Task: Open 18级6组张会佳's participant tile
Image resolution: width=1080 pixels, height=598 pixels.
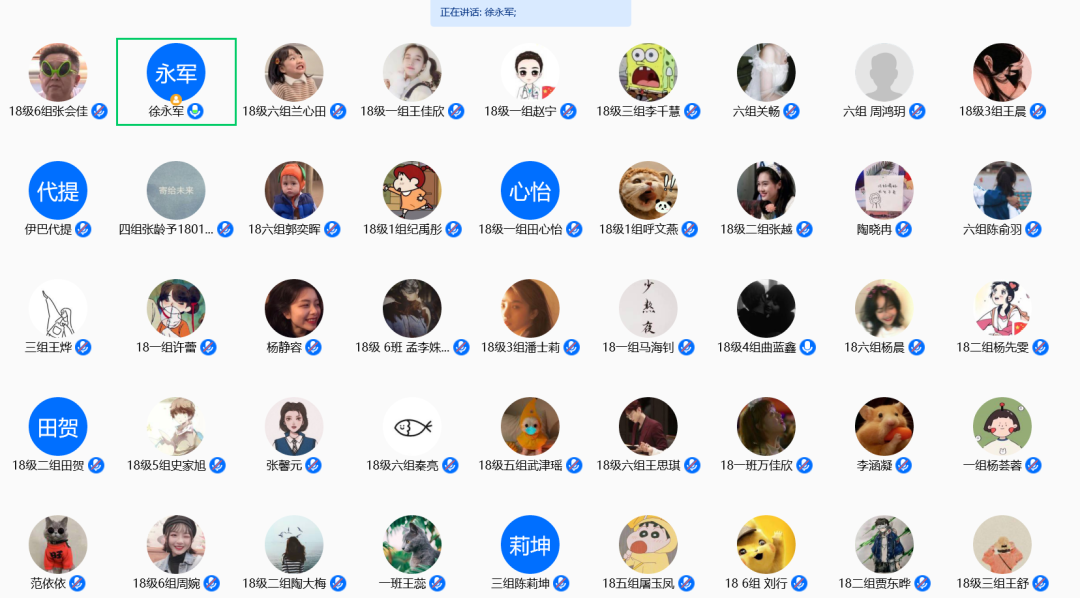Action: click(58, 73)
